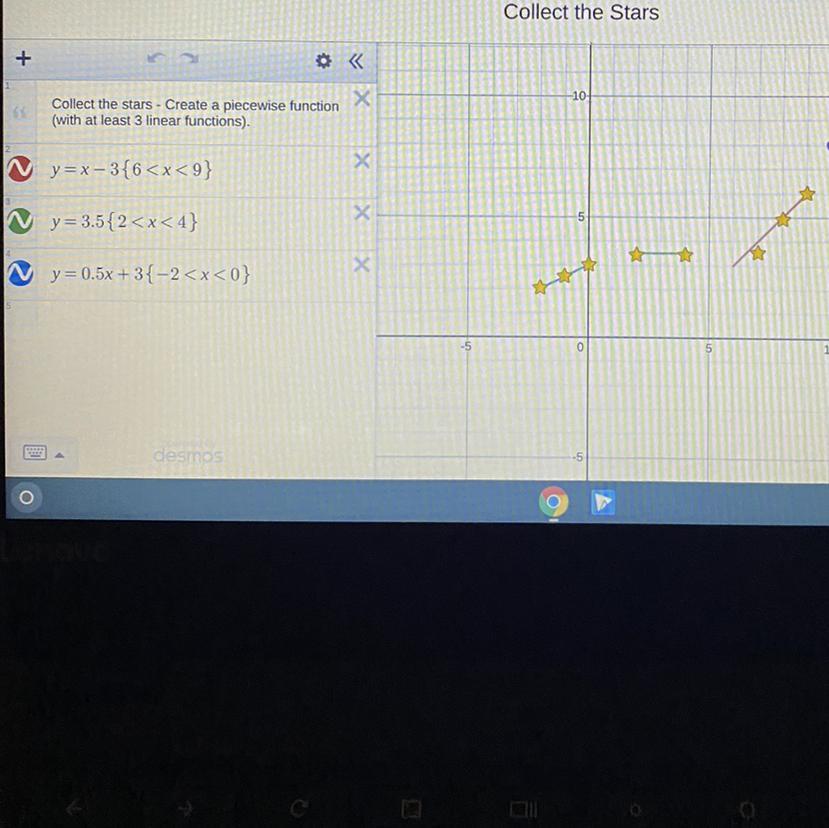Screen dimensions: 829x828
Task: Collapse the expression list panel
Action: (x=355, y=61)
